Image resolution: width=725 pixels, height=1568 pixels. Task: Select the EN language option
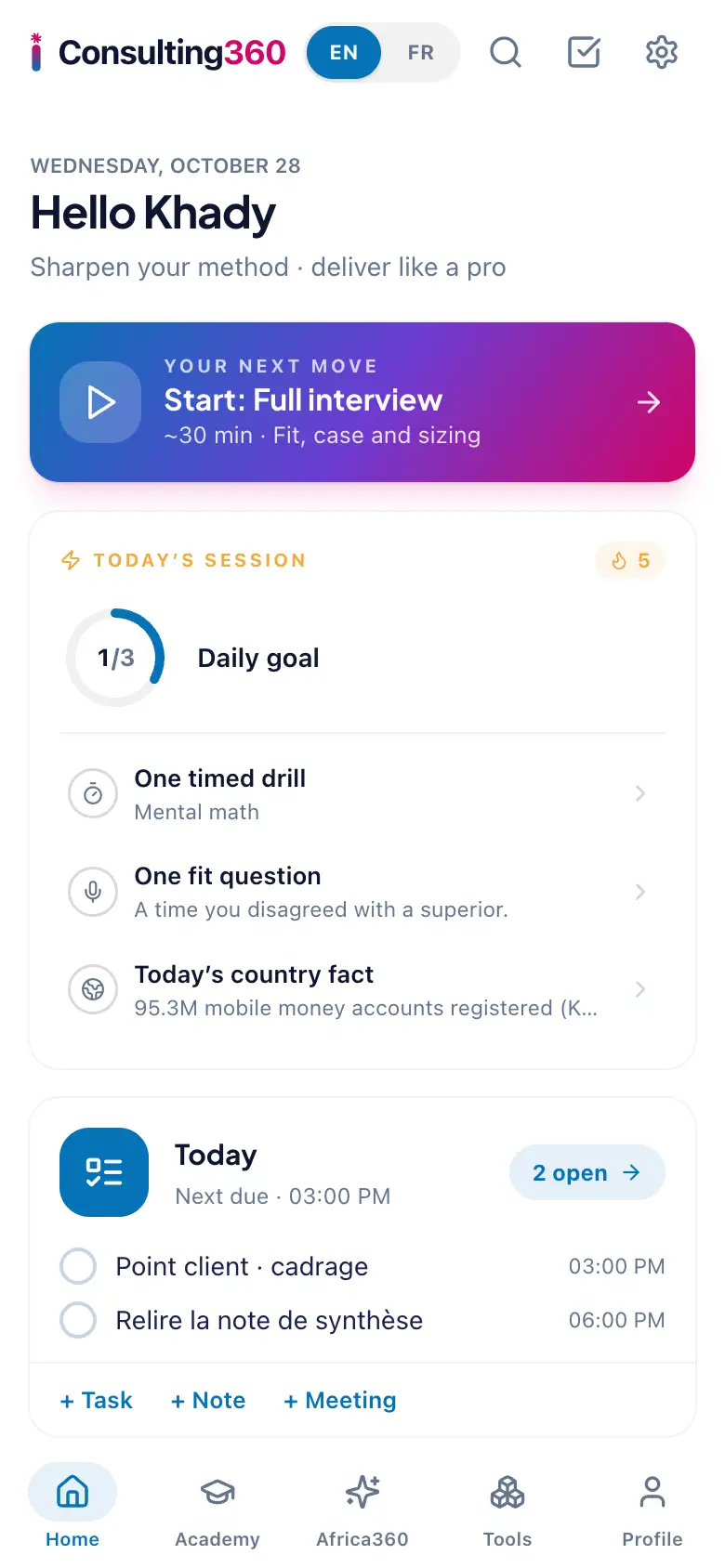click(344, 53)
